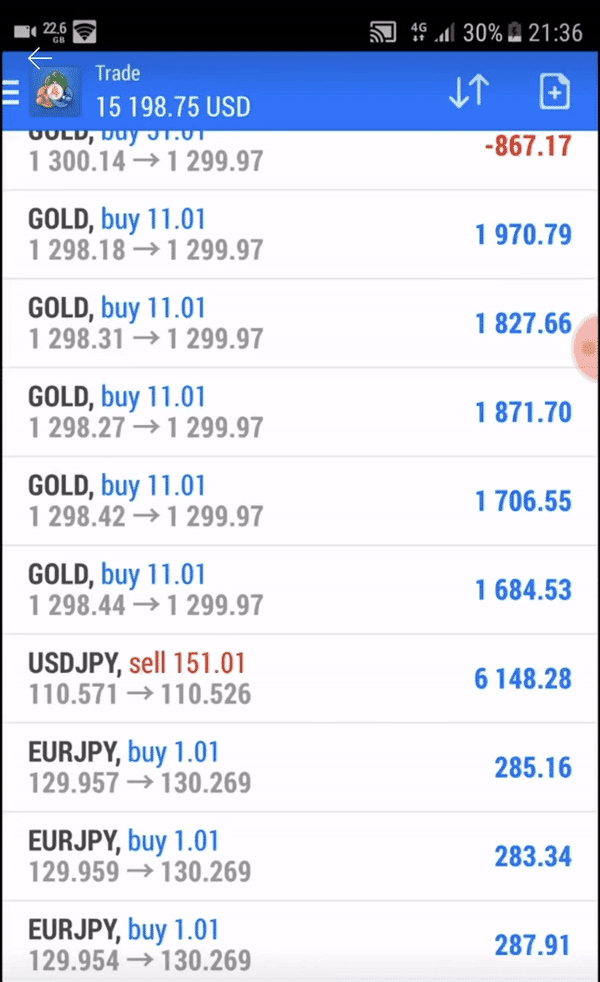This screenshot has height=982, width=600.
Task: Open GOLD position with profit 1 706.55
Action: coord(300,501)
